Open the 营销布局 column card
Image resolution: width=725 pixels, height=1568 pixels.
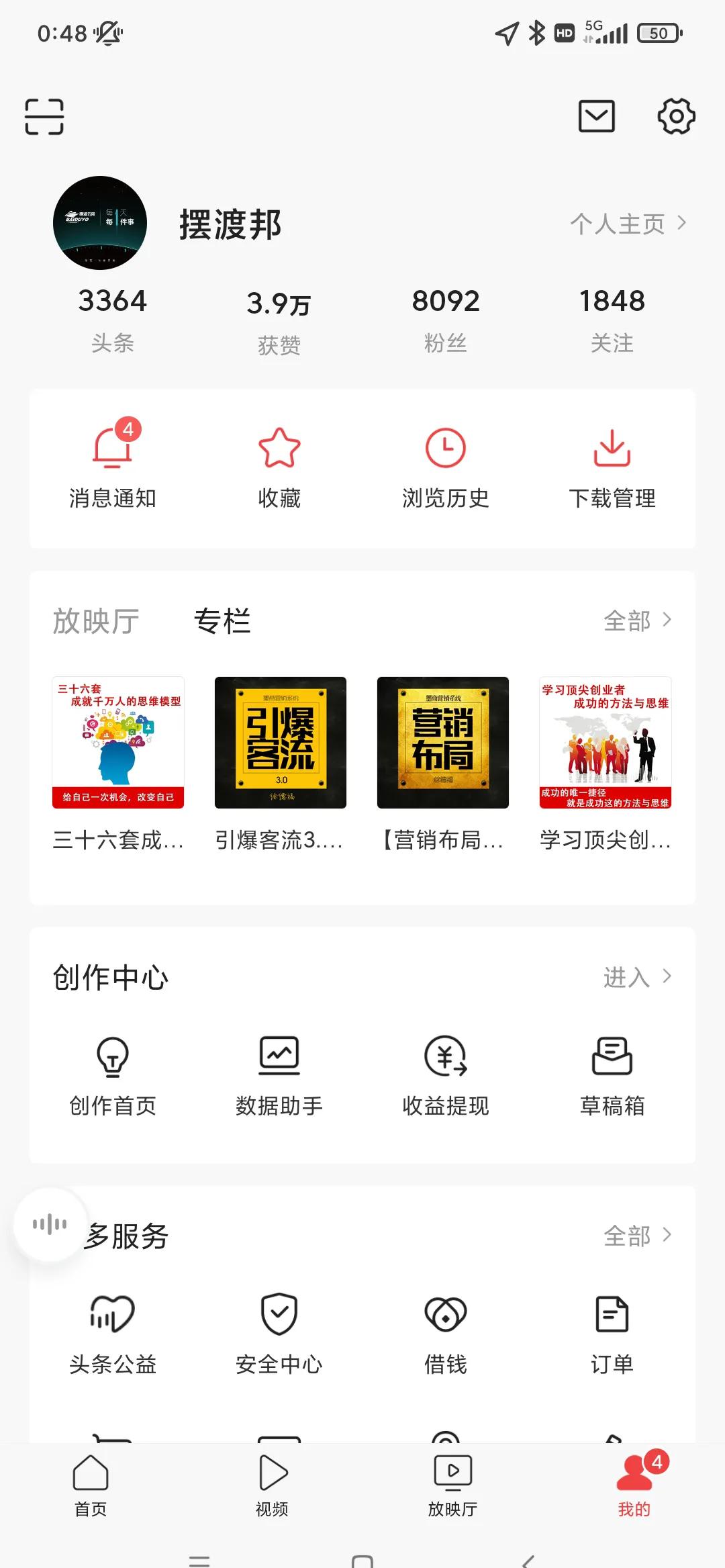tap(443, 764)
